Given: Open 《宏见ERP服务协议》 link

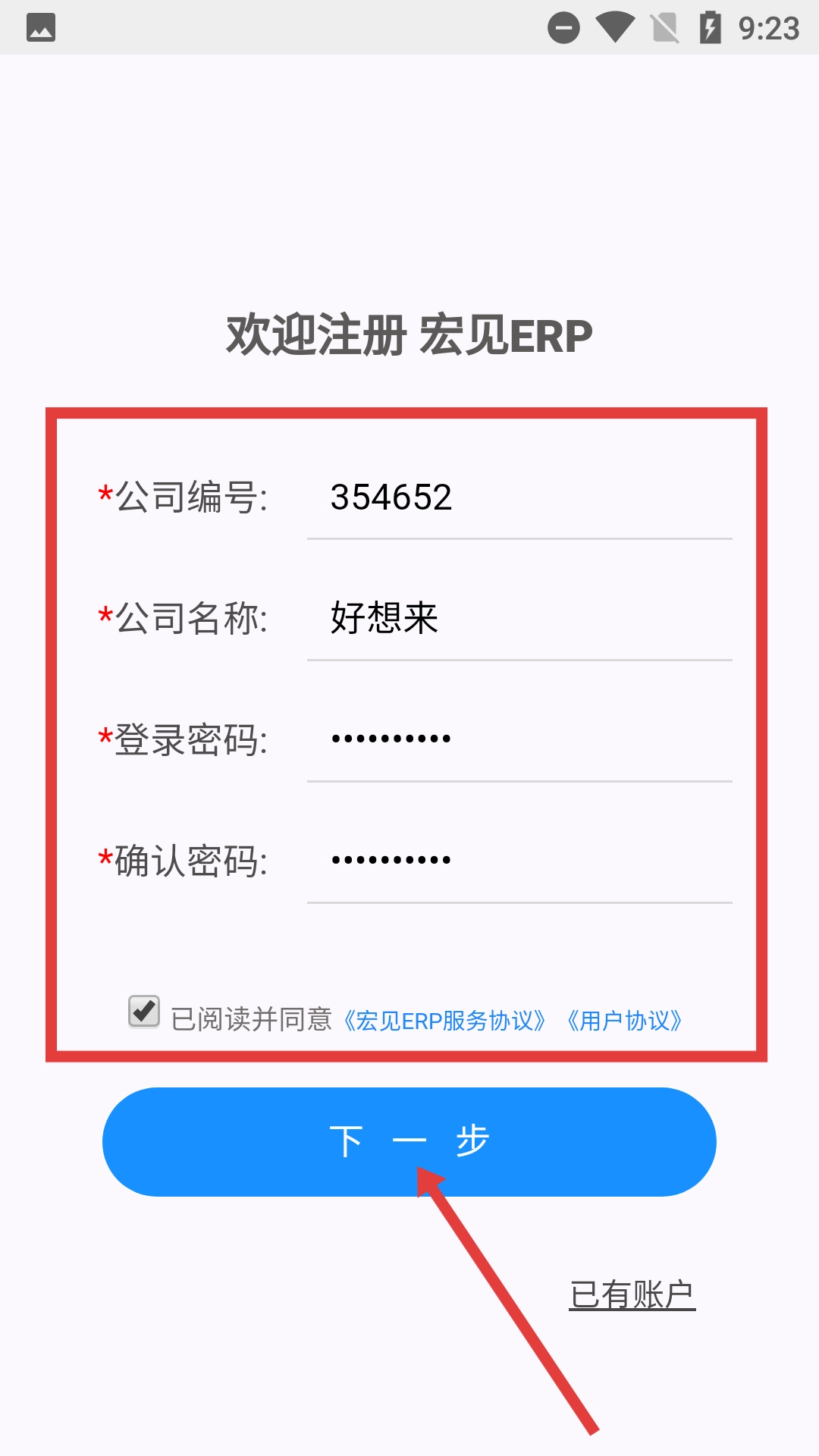Looking at the screenshot, I should (444, 1021).
